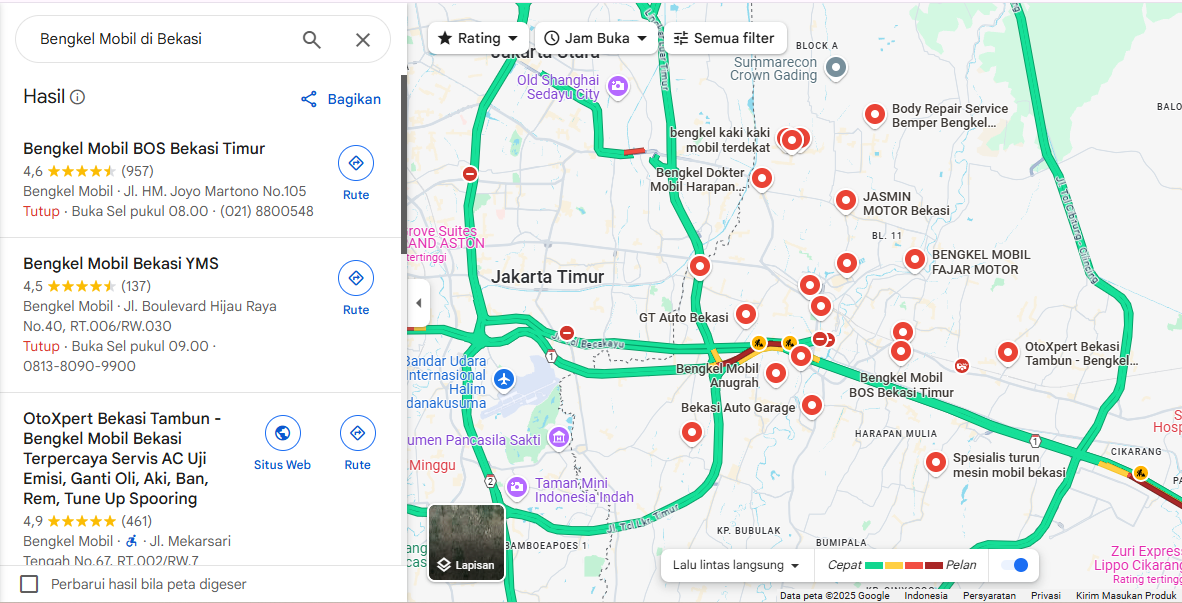Screen dimensions: 1182x603
Task: Get Rute for Bengkel Mobil Bekasi YMS
Action: click(356, 287)
